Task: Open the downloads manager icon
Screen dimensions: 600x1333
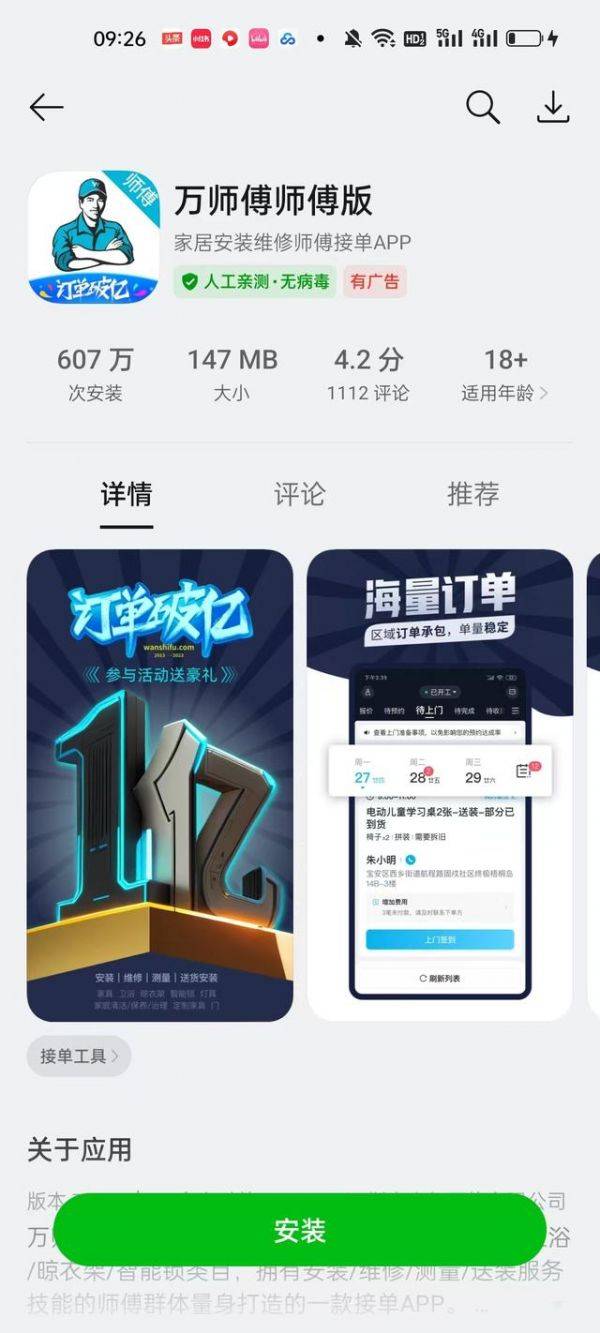Action: click(x=553, y=107)
